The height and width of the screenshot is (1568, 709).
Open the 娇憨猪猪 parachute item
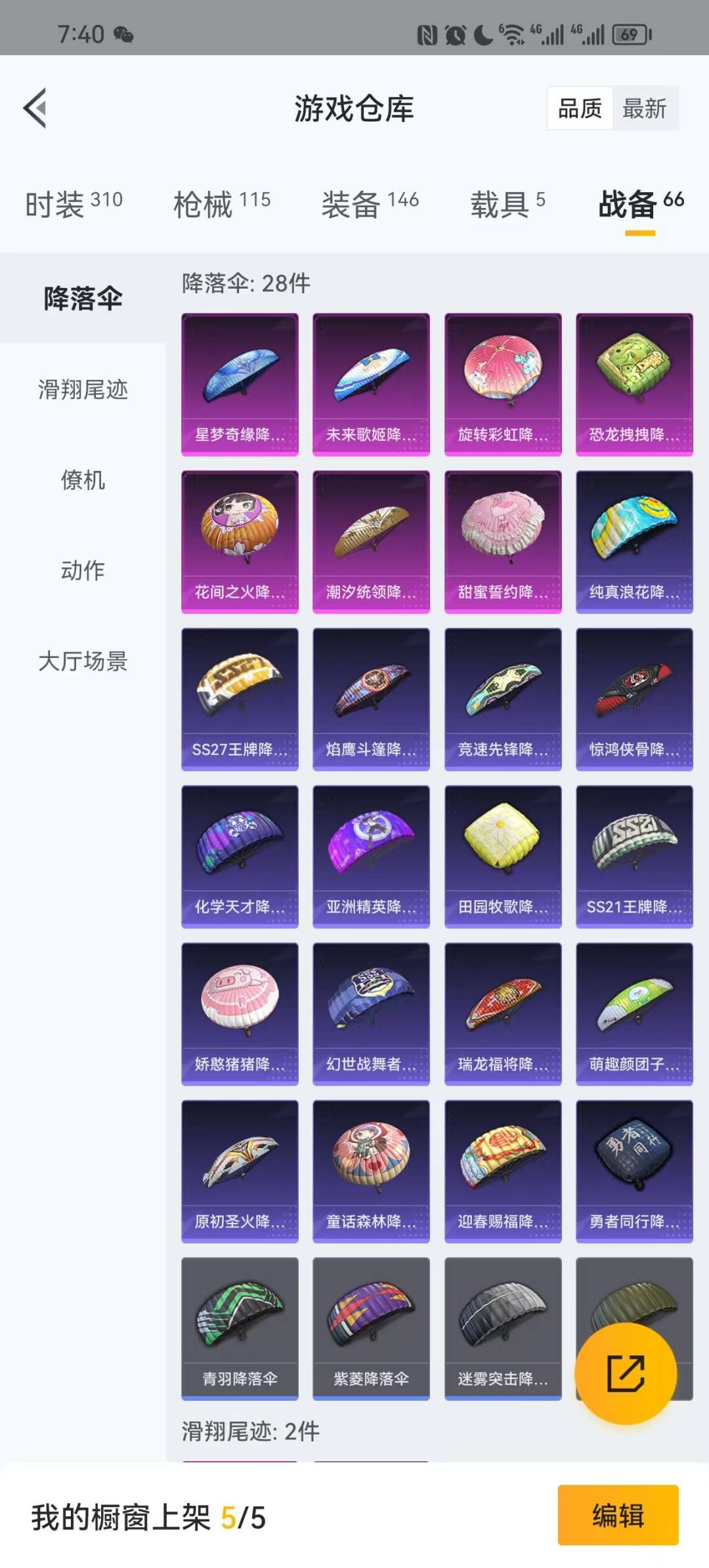240,1014
